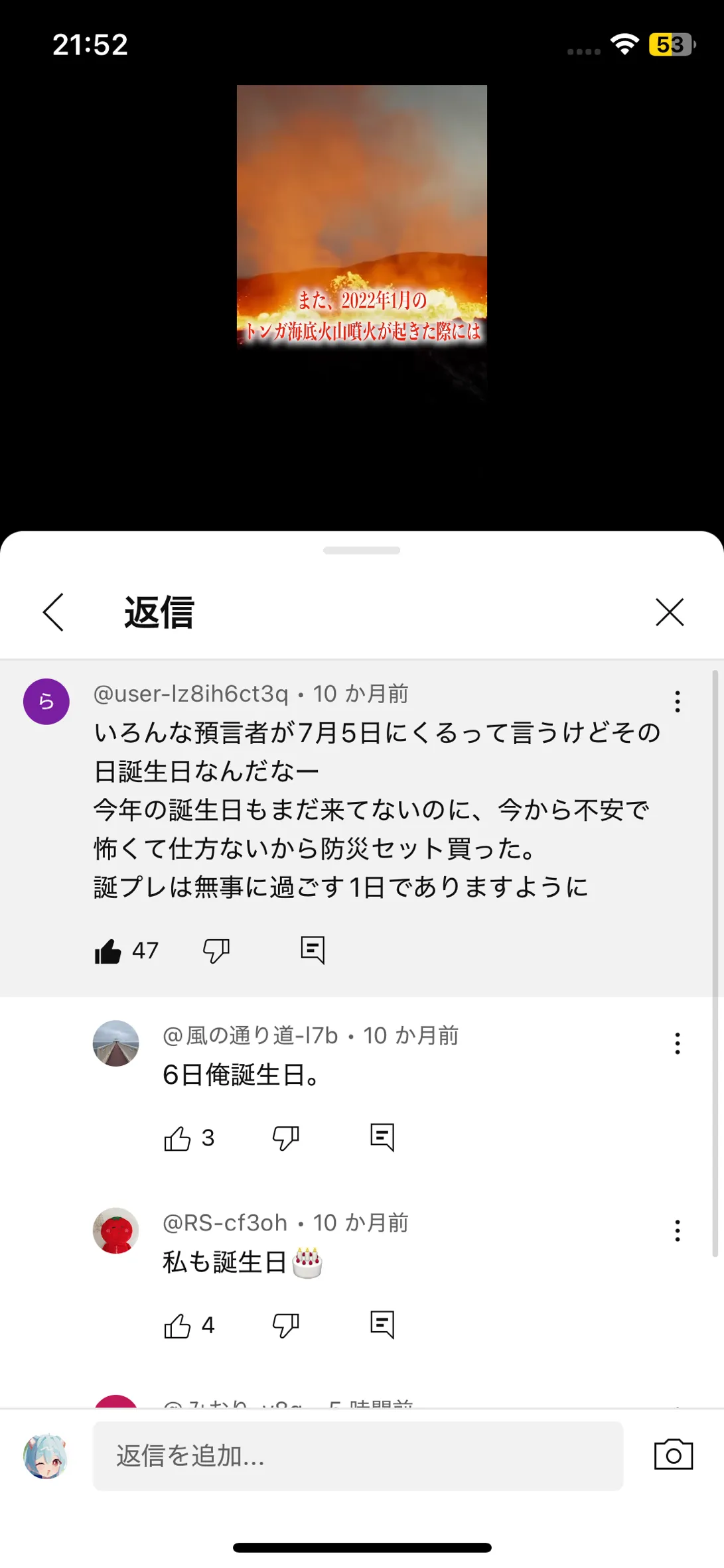Open options menu for @RS-cf3oh's reply

677,1230
